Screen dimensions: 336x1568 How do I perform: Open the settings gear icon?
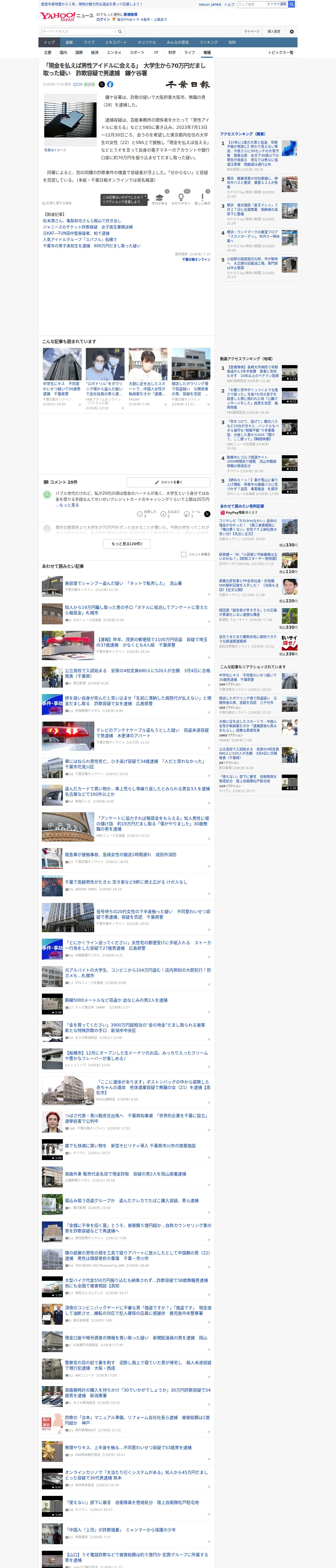pyautogui.click(x=292, y=32)
